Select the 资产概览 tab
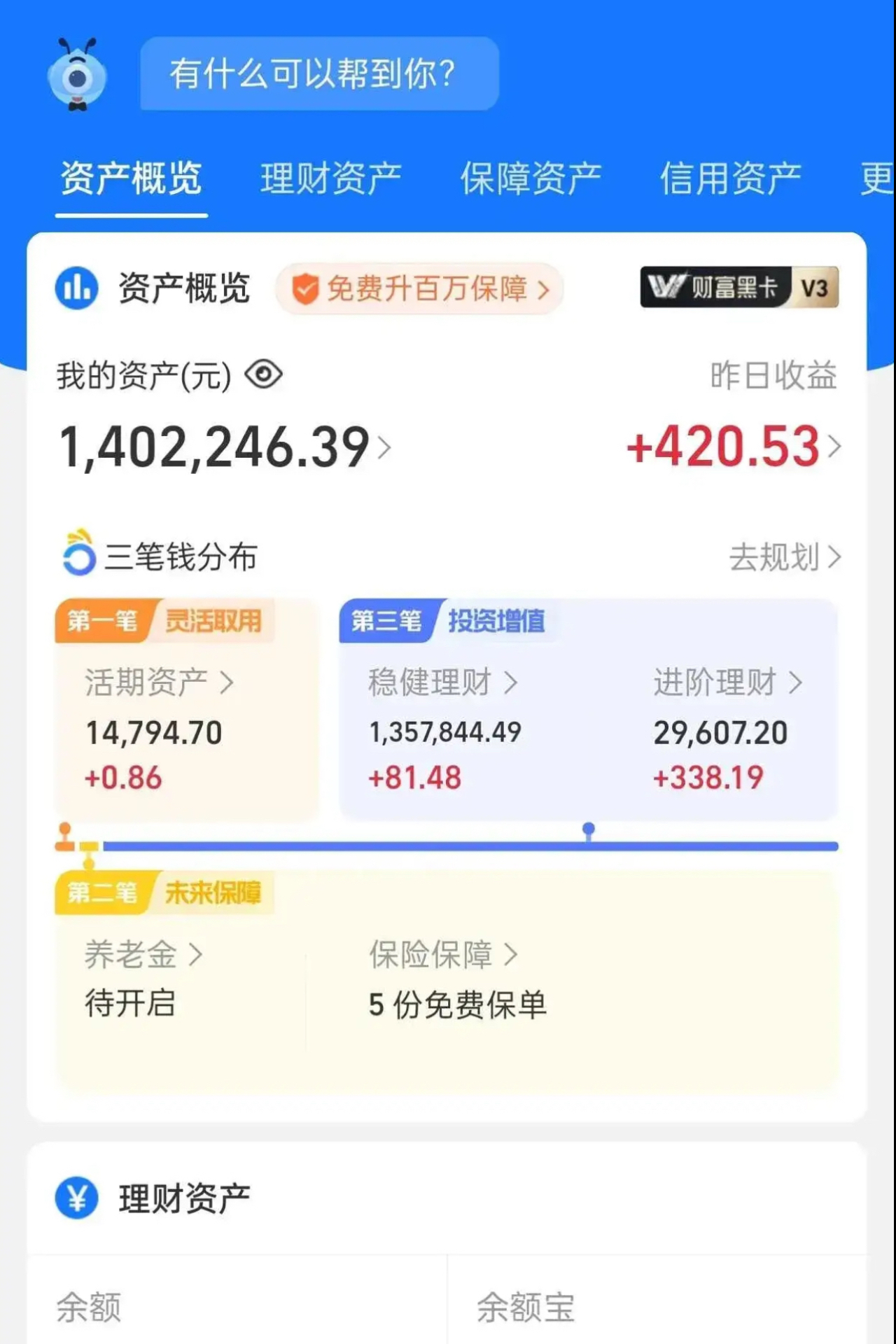Screen dimensions: 896x1344 click(131, 178)
